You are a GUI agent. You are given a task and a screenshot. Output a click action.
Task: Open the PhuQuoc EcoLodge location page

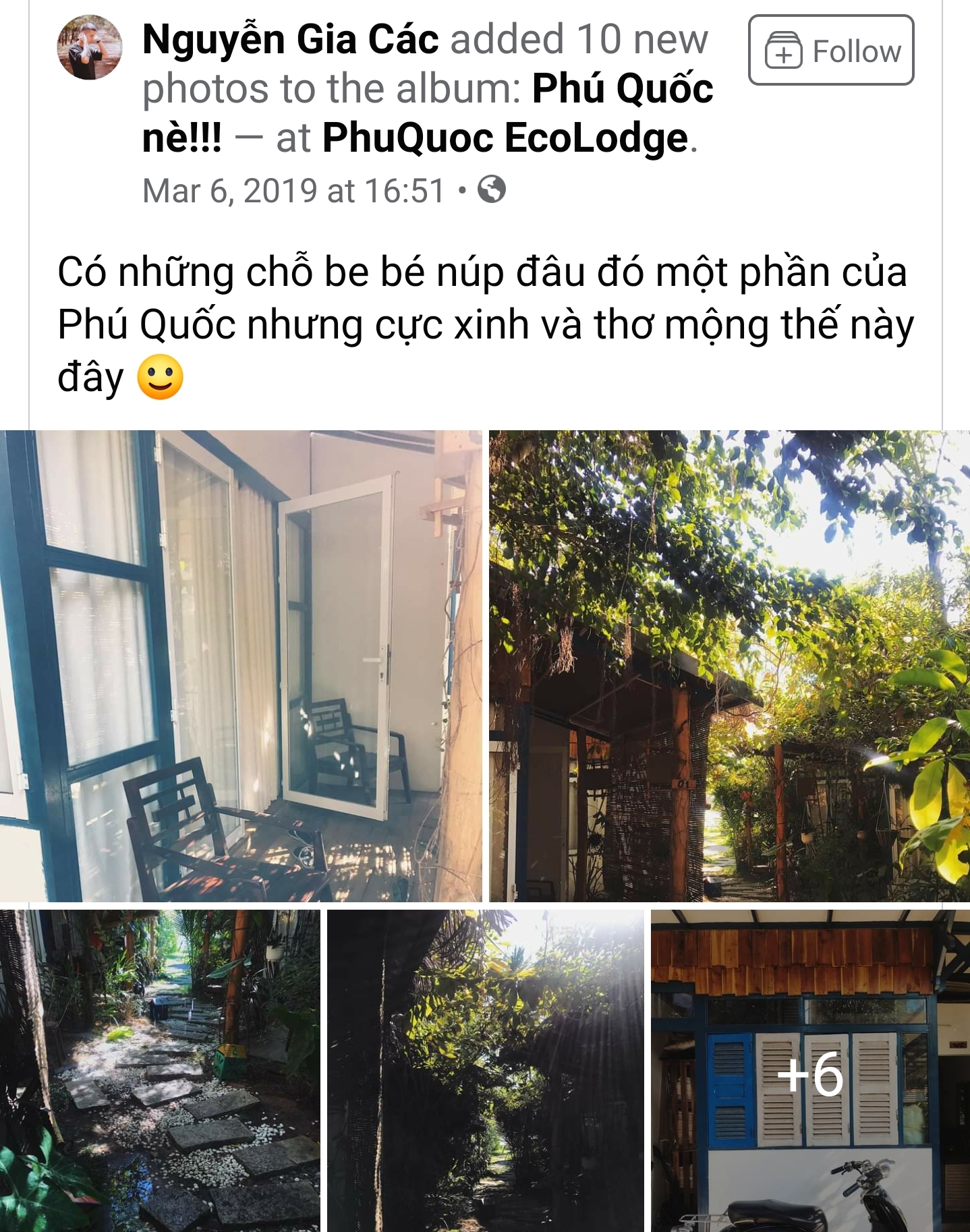tap(505, 138)
